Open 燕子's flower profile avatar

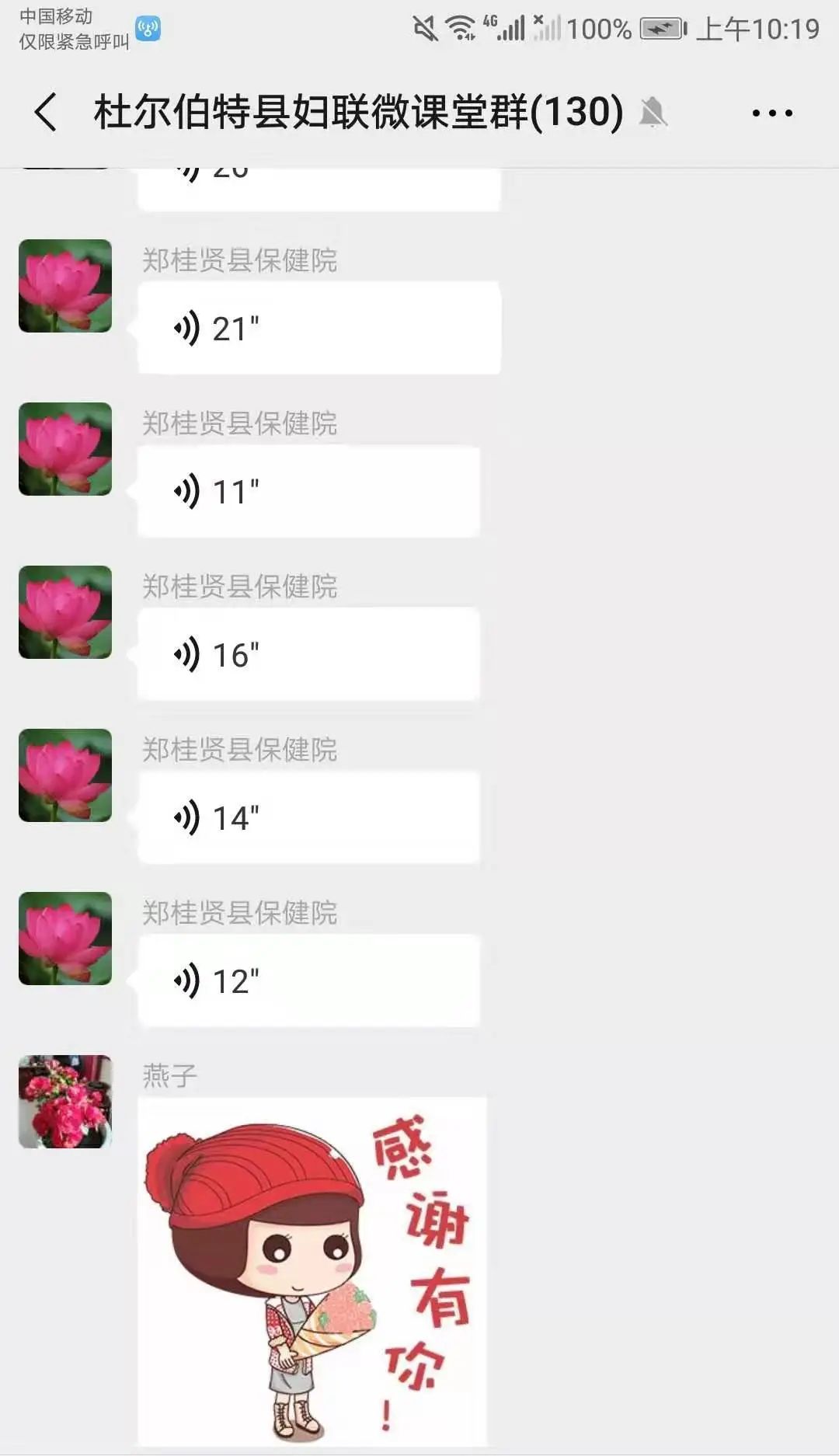click(x=65, y=1101)
